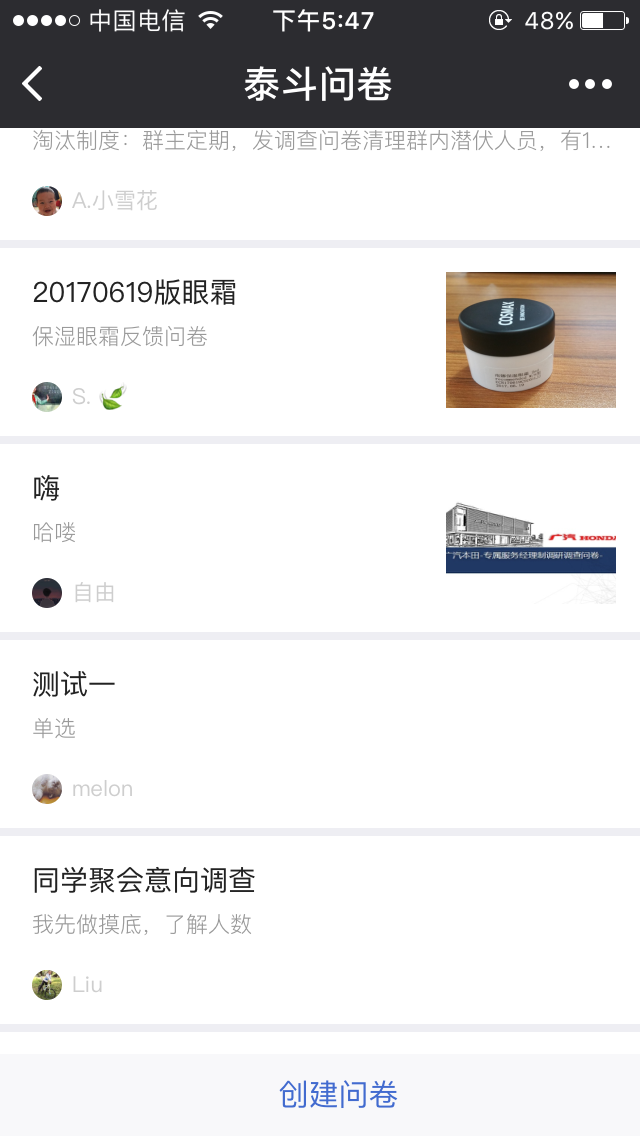Go back using the top-left arrow
The image size is (640, 1136).
33,83
